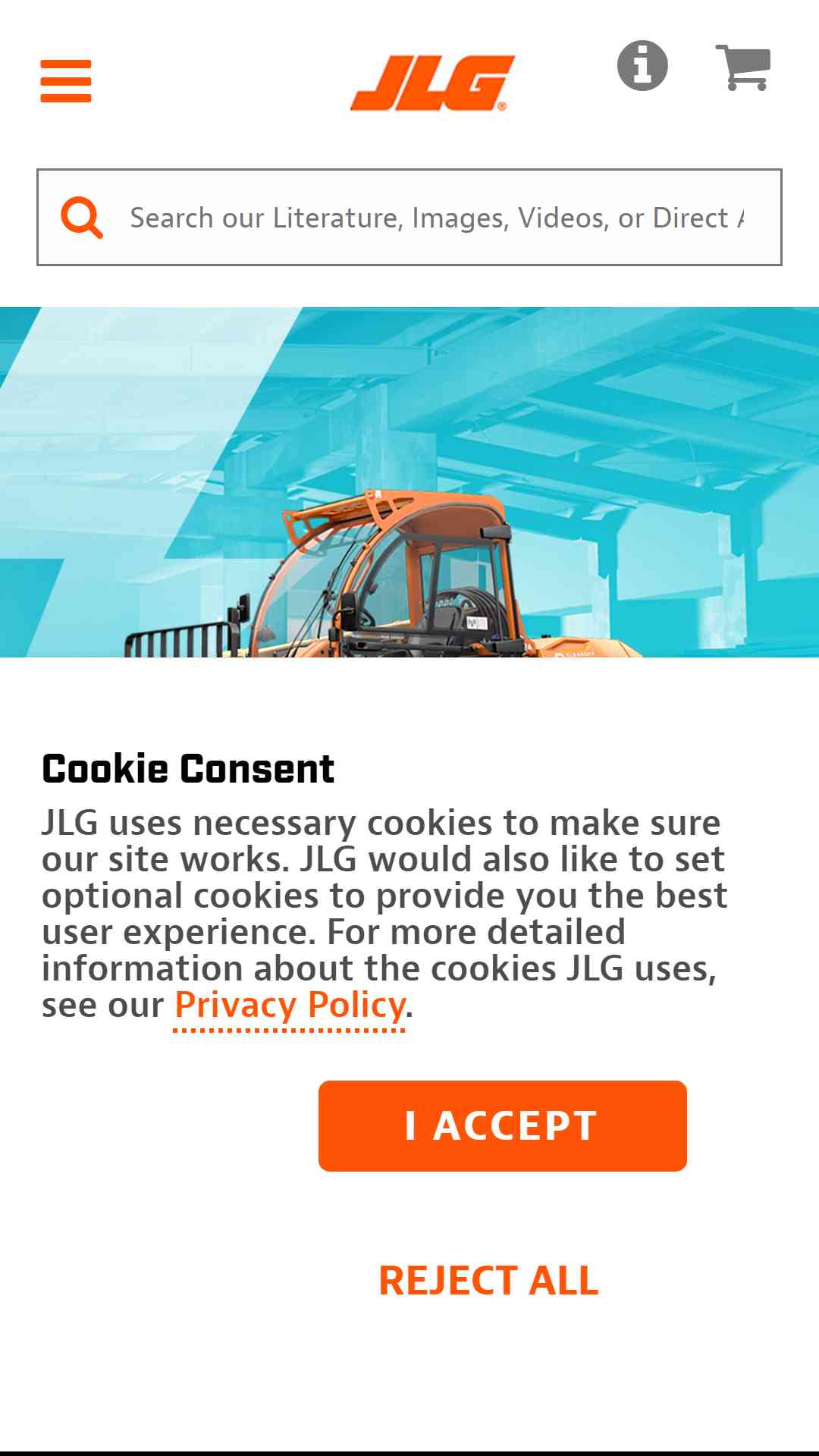Open the info icon
819x1456 pixels.
[642, 65]
